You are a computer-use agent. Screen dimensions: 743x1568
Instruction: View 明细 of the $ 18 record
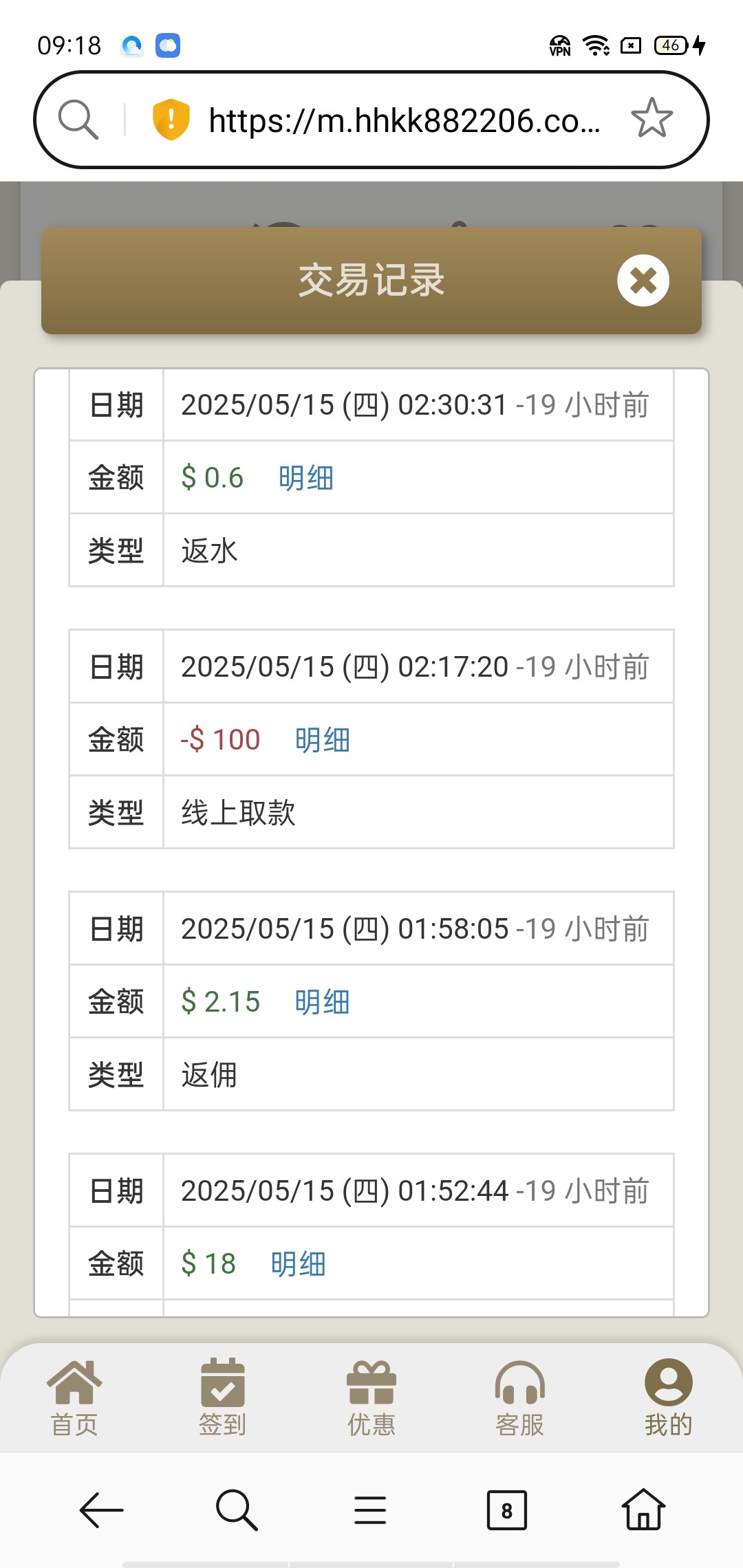298,1264
